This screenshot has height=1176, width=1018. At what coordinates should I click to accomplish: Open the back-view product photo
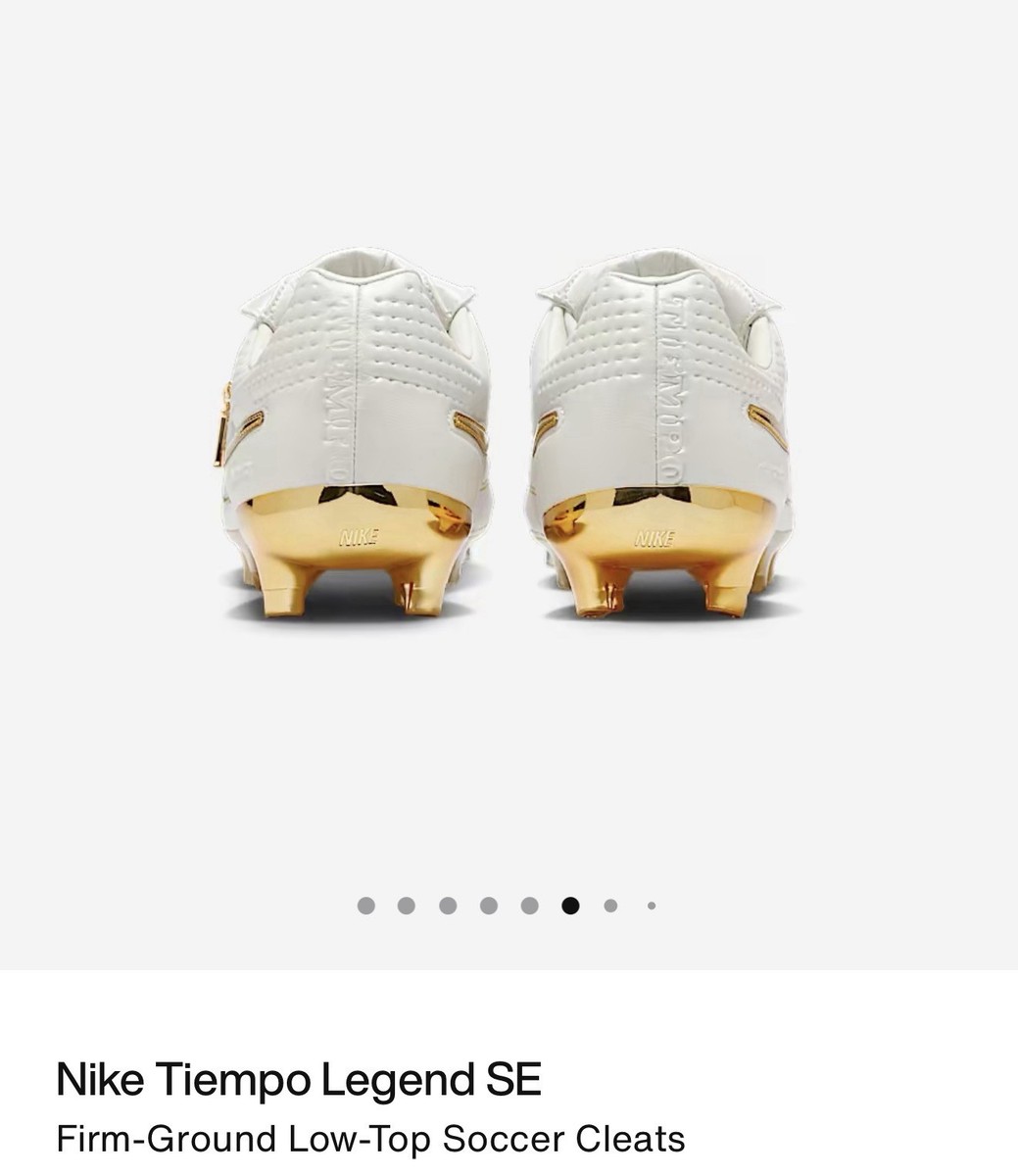[x=509, y=441]
